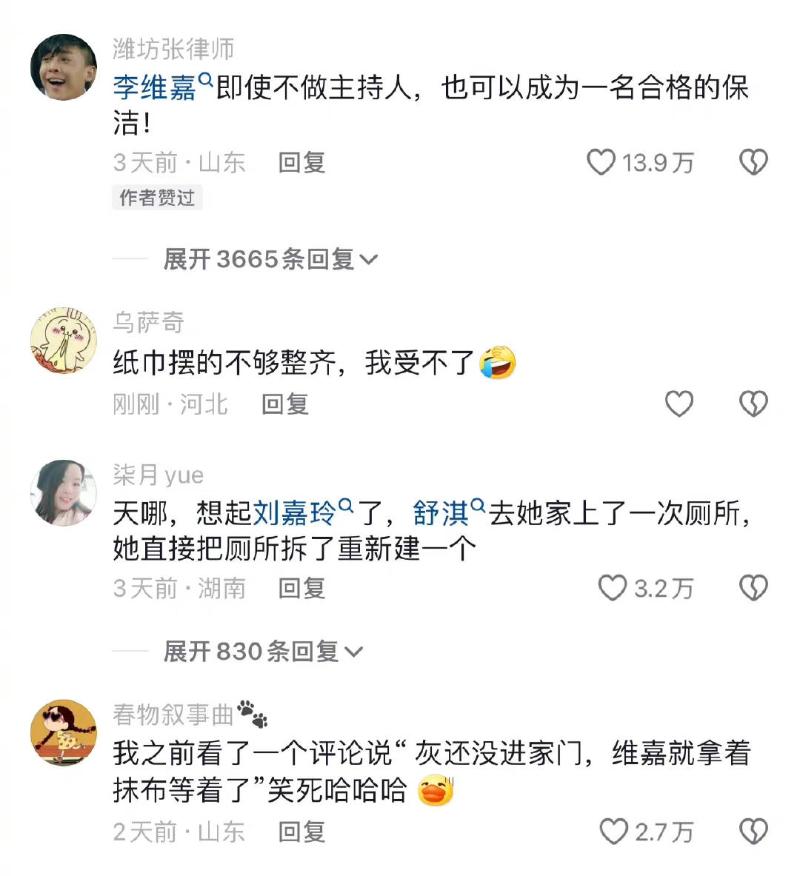Image resolution: width=800 pixels, height=876 pixels.
Task: Reply to 潍坊张律师's comment
Action: [x=301, y=162]
